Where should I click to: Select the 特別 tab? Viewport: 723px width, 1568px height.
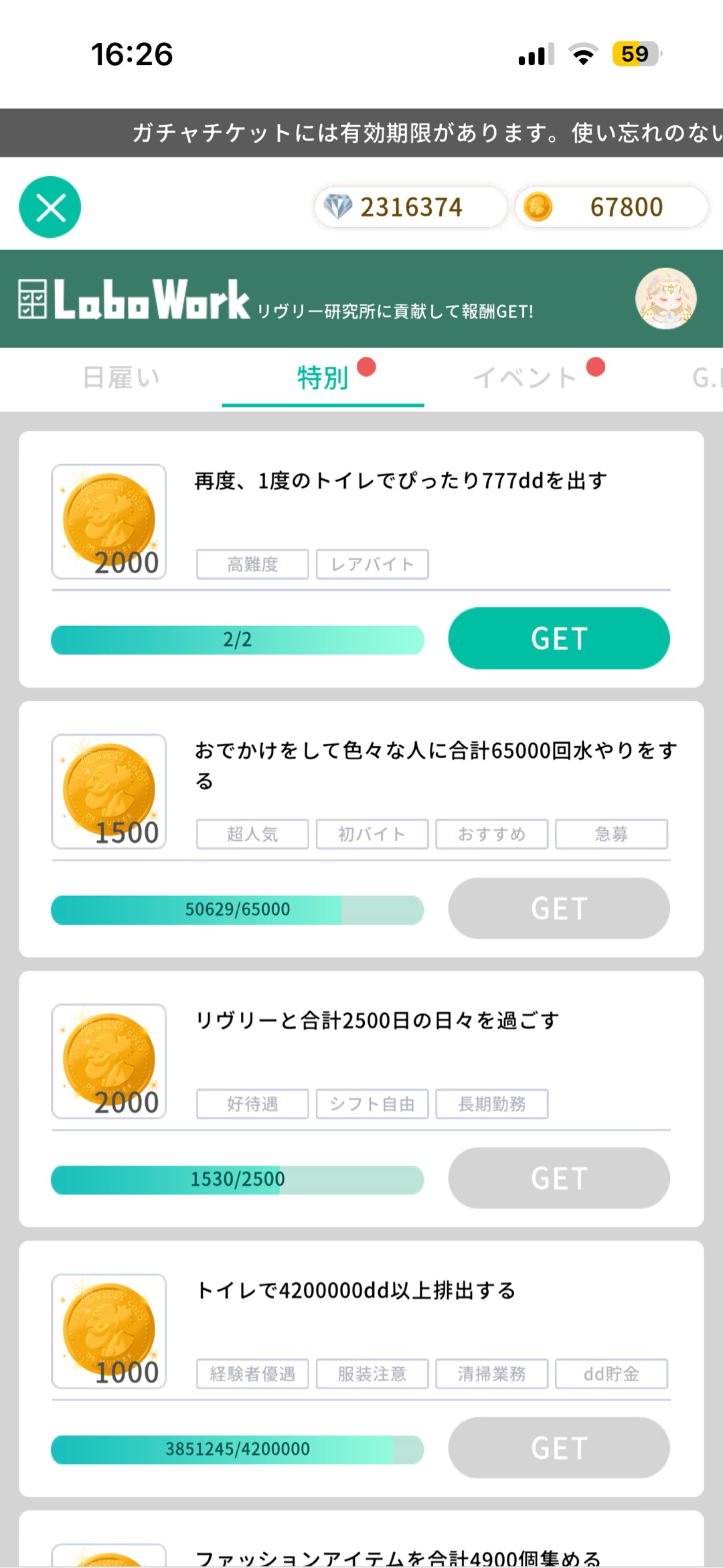[323, 378]
